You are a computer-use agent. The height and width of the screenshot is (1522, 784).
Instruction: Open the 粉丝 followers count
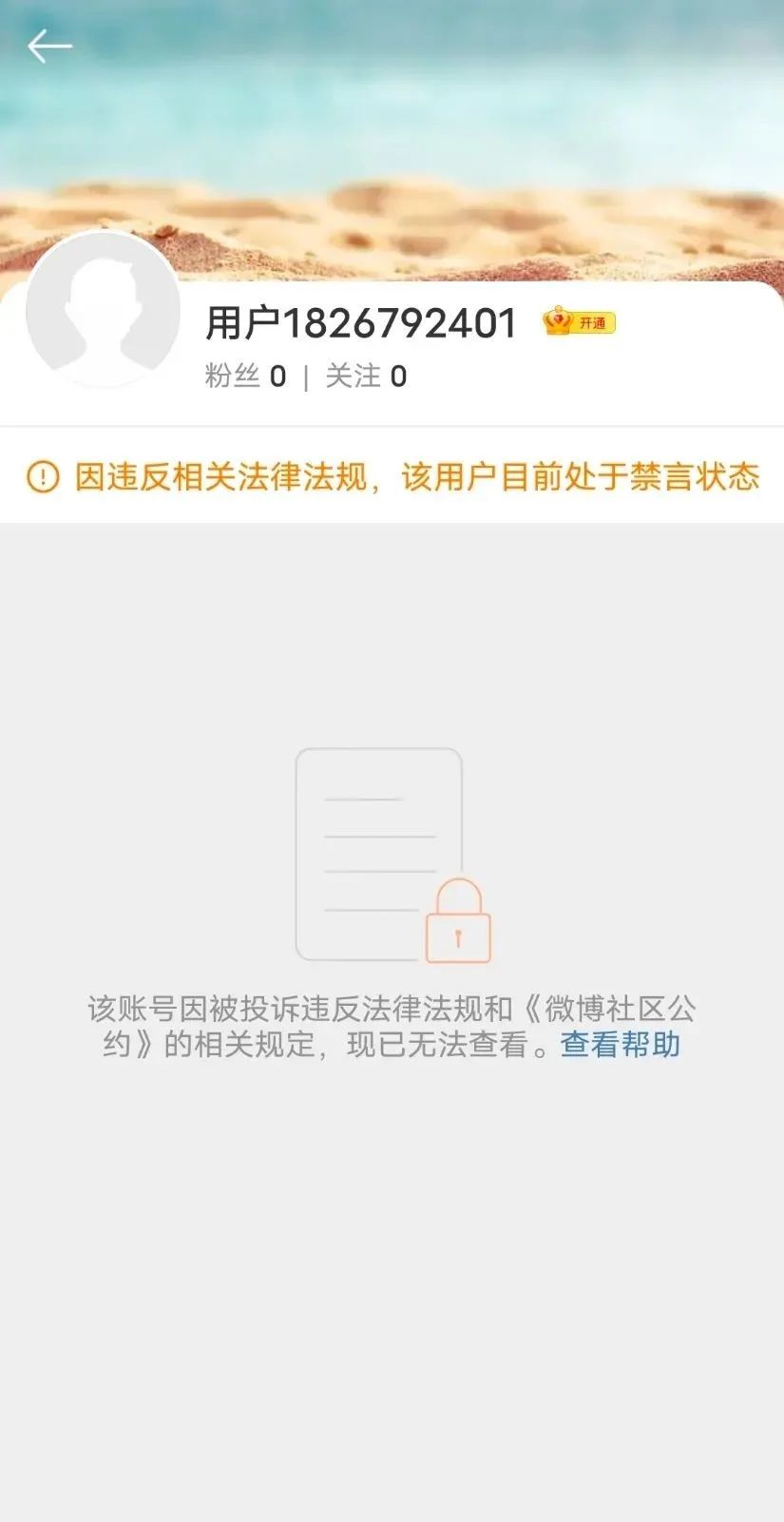245,376
